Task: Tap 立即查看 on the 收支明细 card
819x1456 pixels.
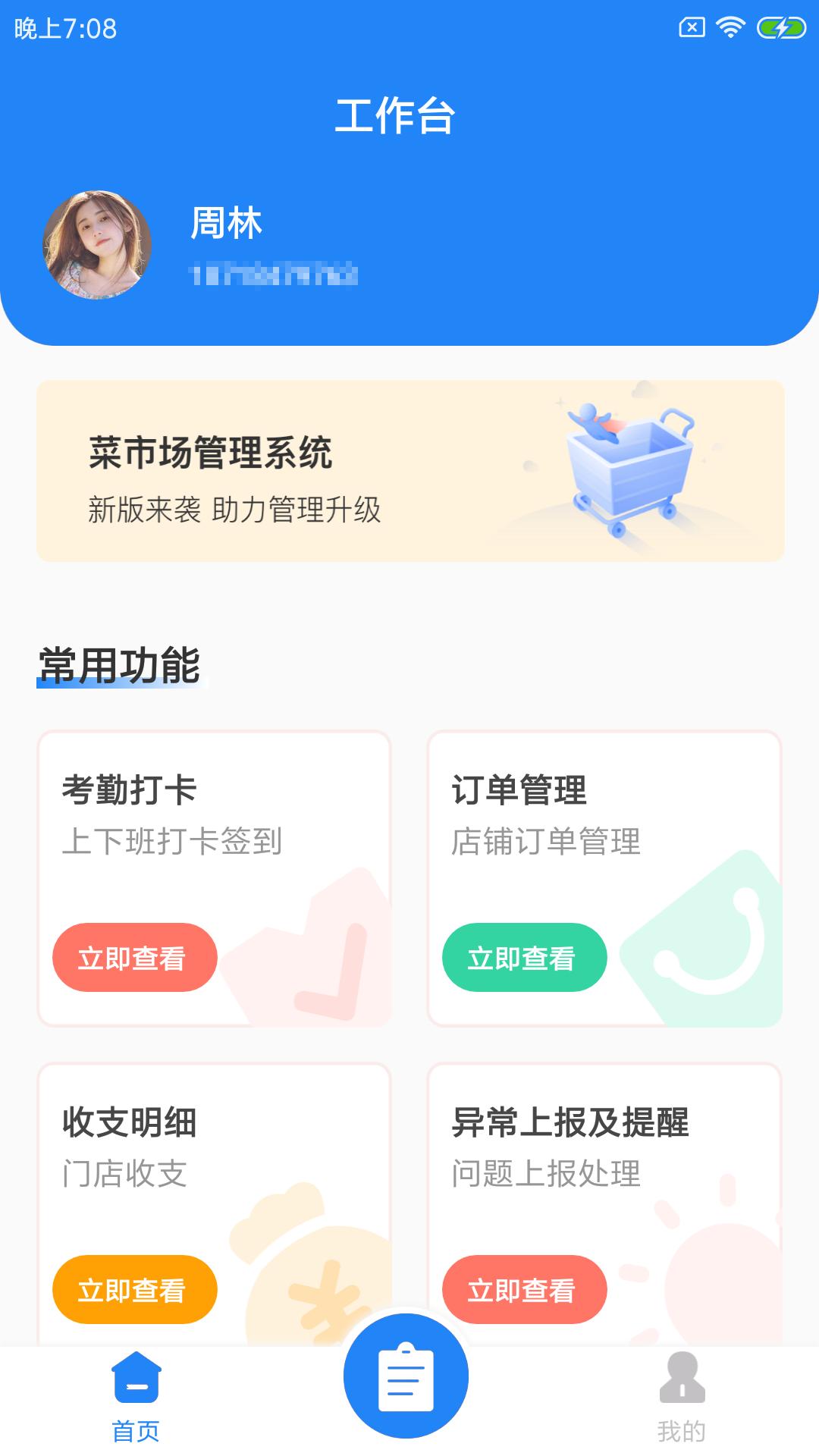Action: point(133,1289)
